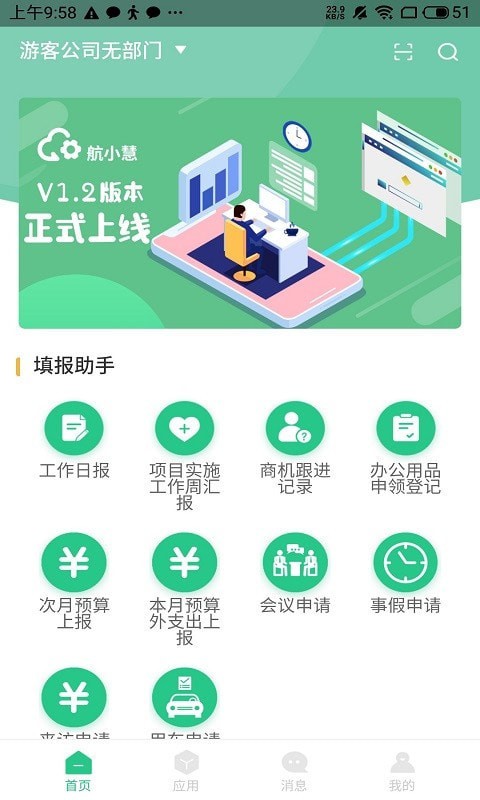
Task: Tap 次月预算上报
Action: [74, 581]
